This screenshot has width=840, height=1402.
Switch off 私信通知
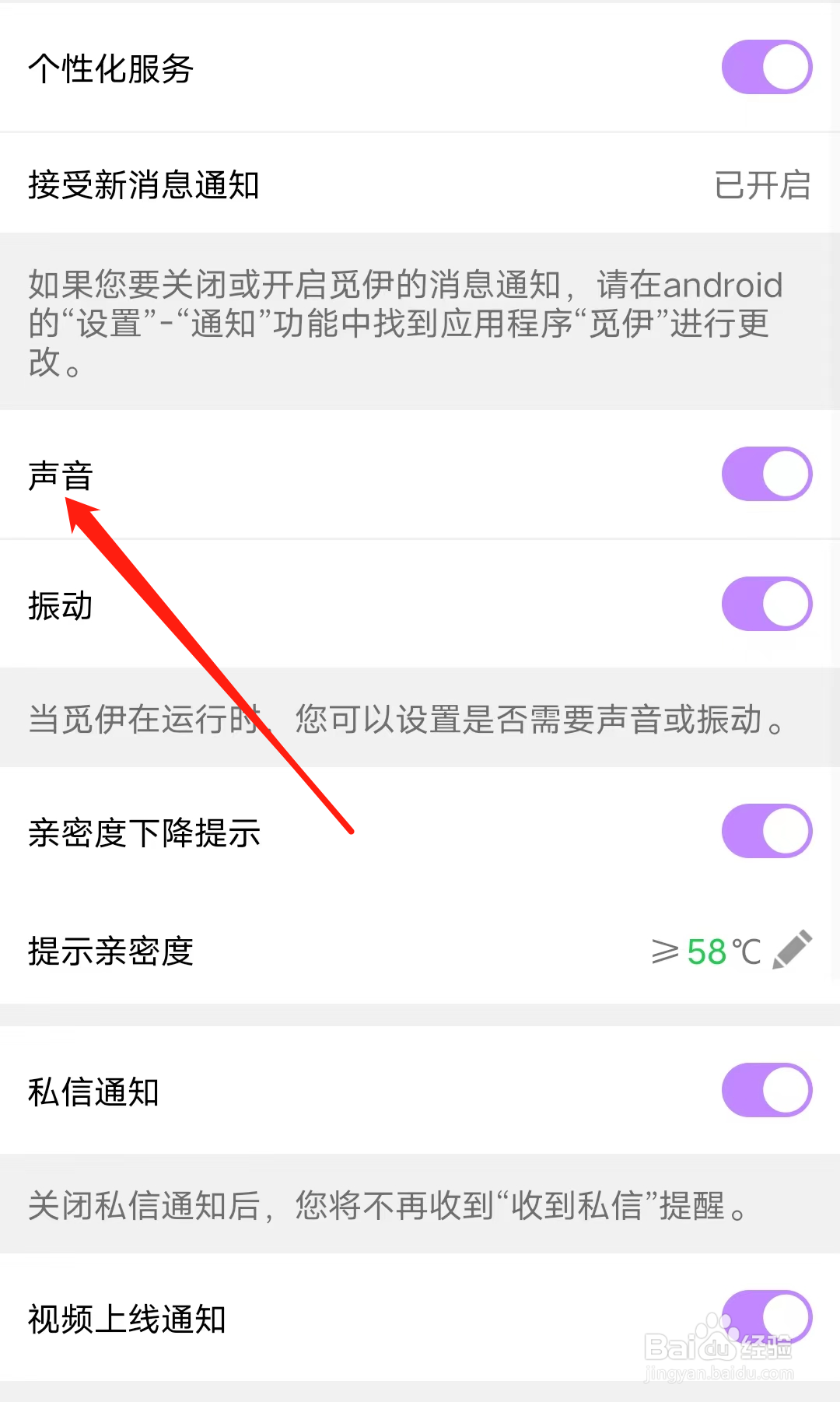tap(766, 1089)
